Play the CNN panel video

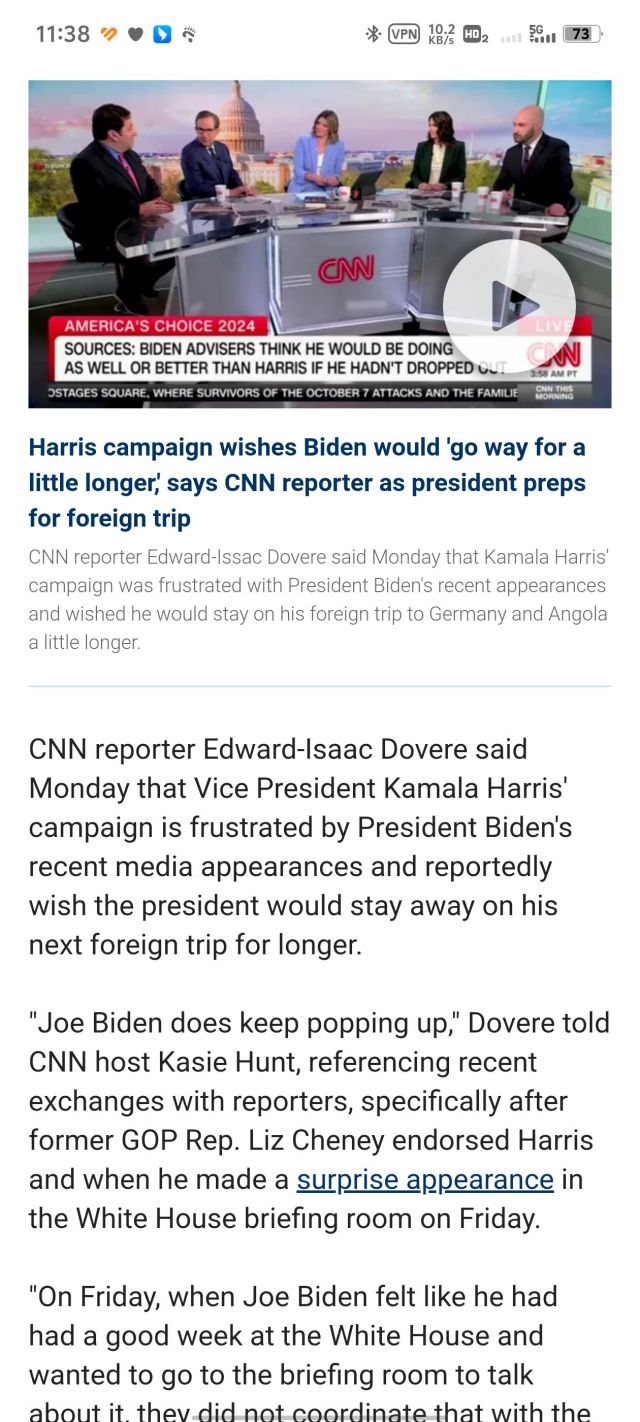pos(509,306)
